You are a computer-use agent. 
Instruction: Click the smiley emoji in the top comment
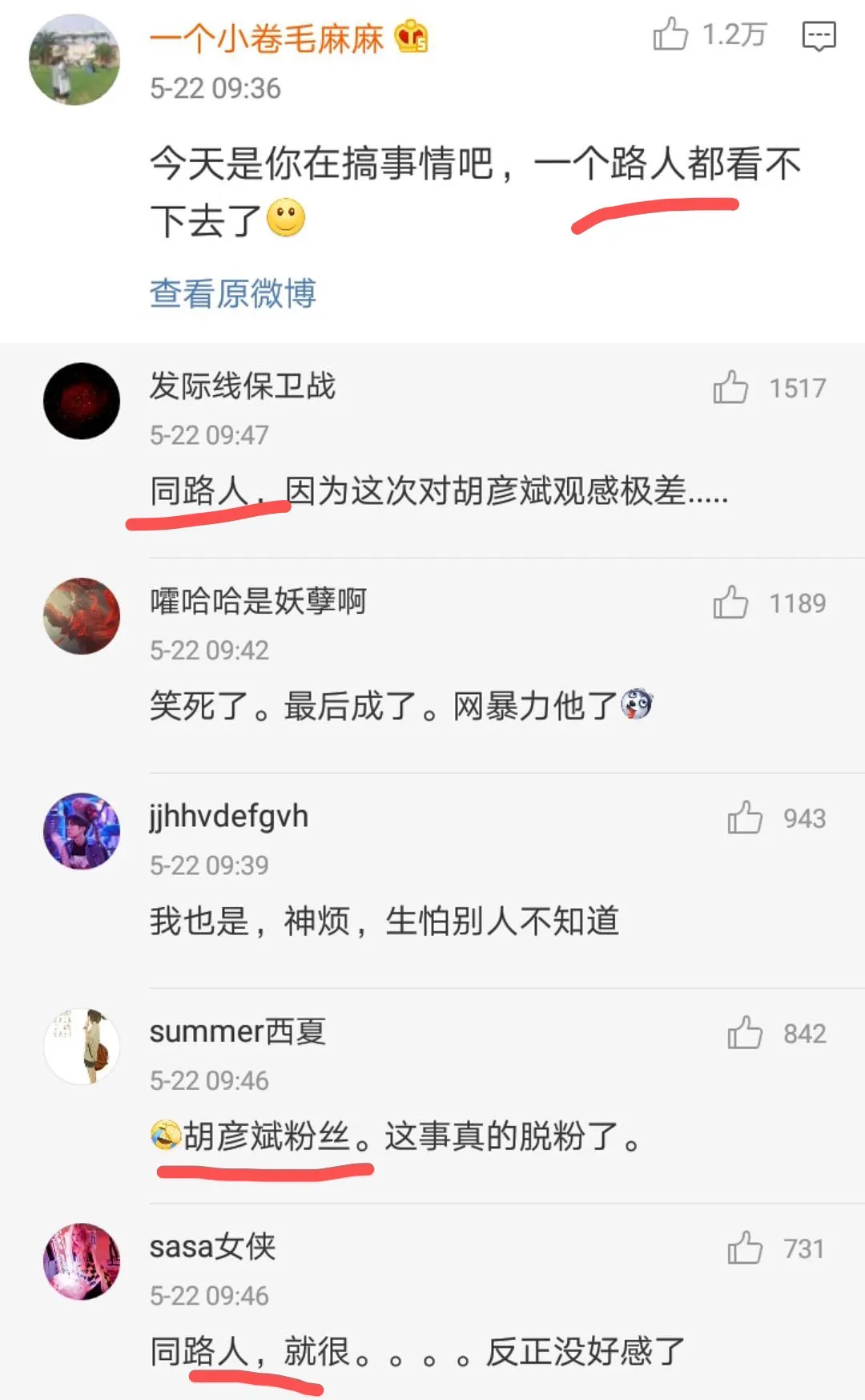285,218
